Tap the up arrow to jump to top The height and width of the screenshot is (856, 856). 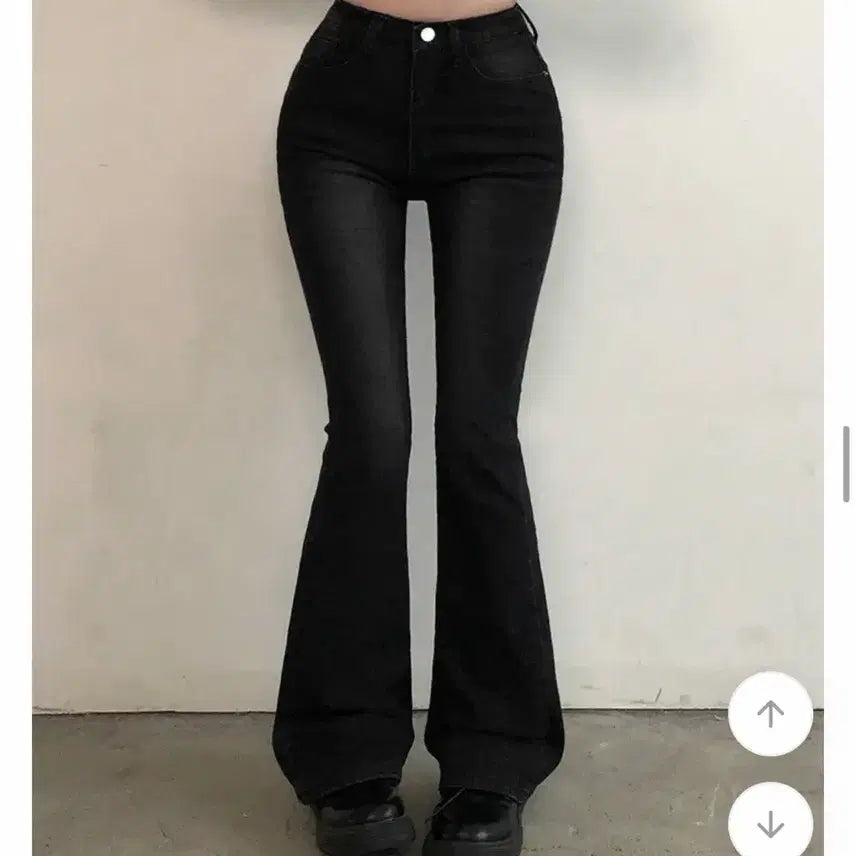[770, 713]
